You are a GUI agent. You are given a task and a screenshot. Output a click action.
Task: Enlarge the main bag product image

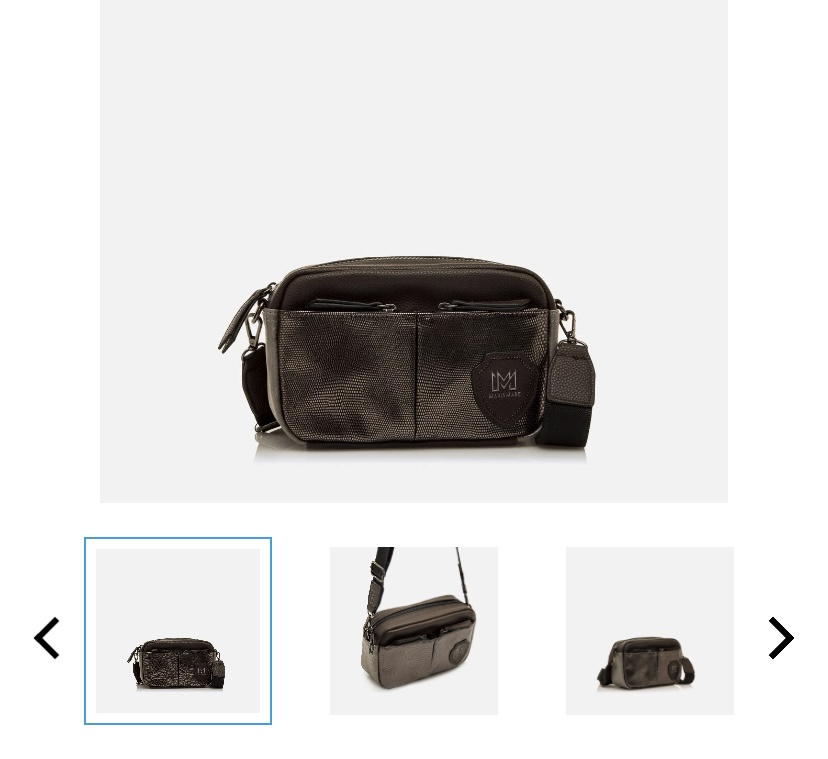[413, 251]
